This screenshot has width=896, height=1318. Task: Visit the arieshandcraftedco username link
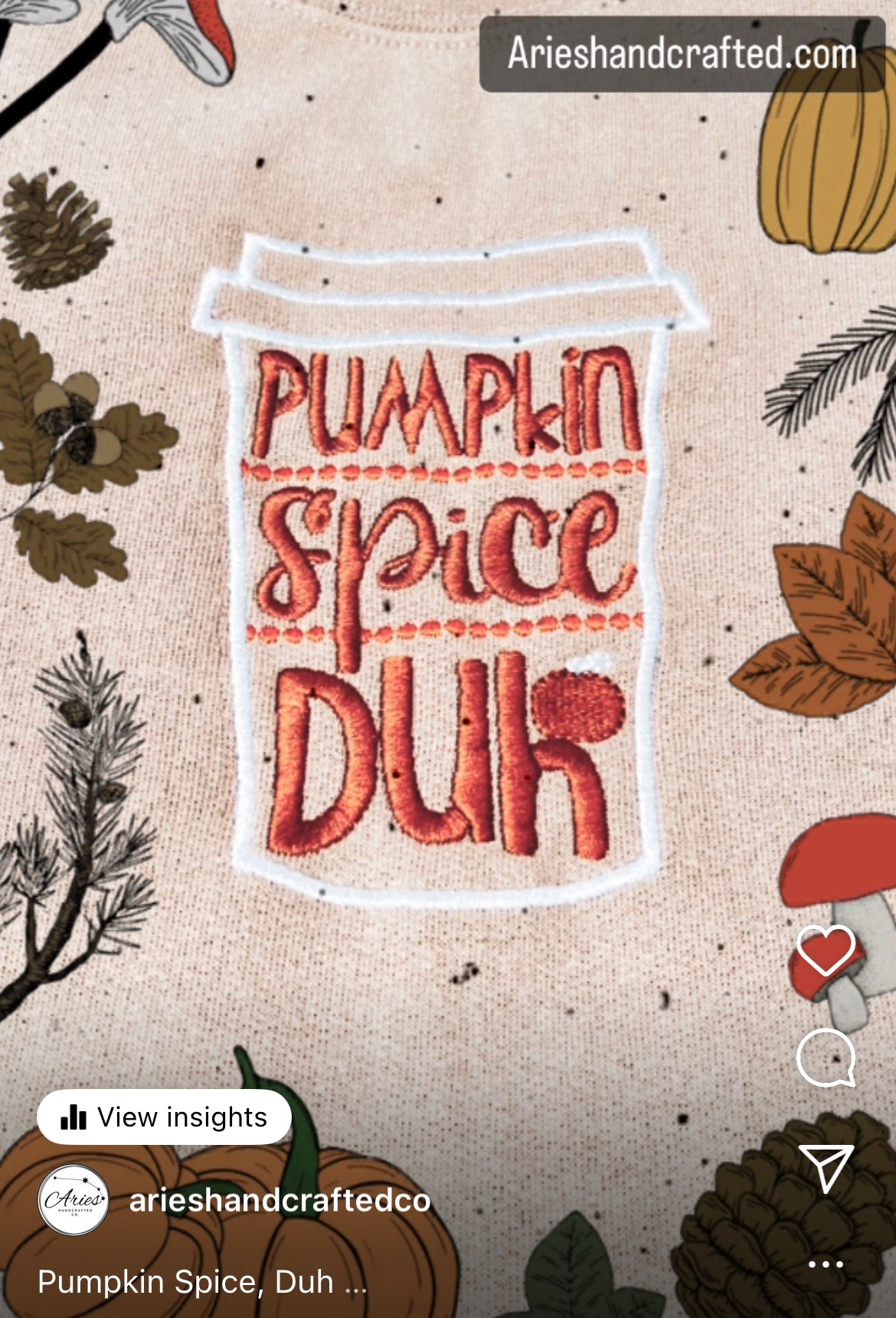(x=280, y=1200)
